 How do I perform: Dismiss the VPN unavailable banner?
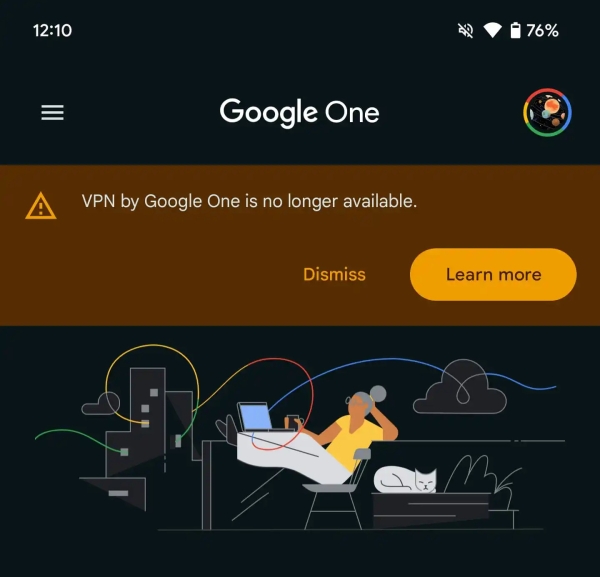[x=334, y=274]
